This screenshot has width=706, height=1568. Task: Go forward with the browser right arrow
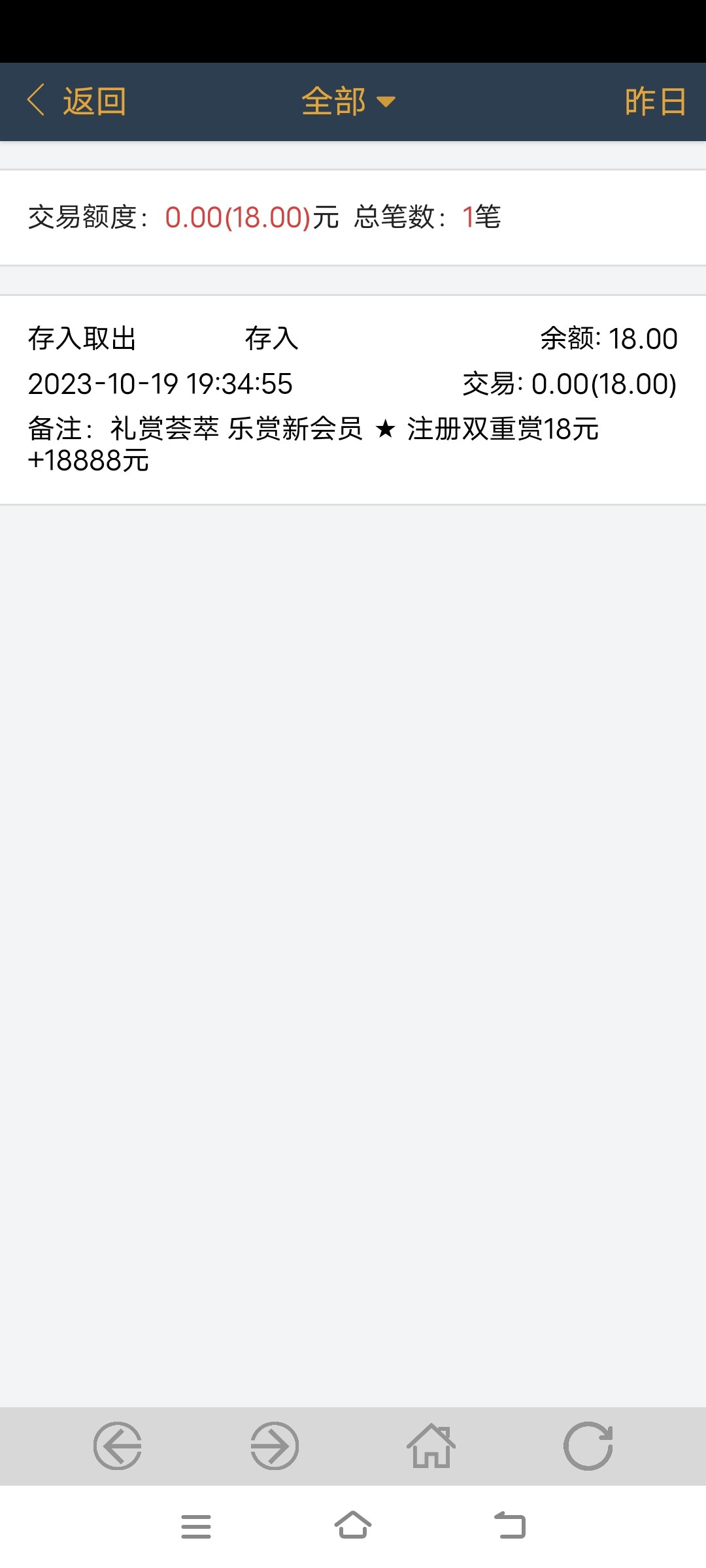tap(275, 1446)
